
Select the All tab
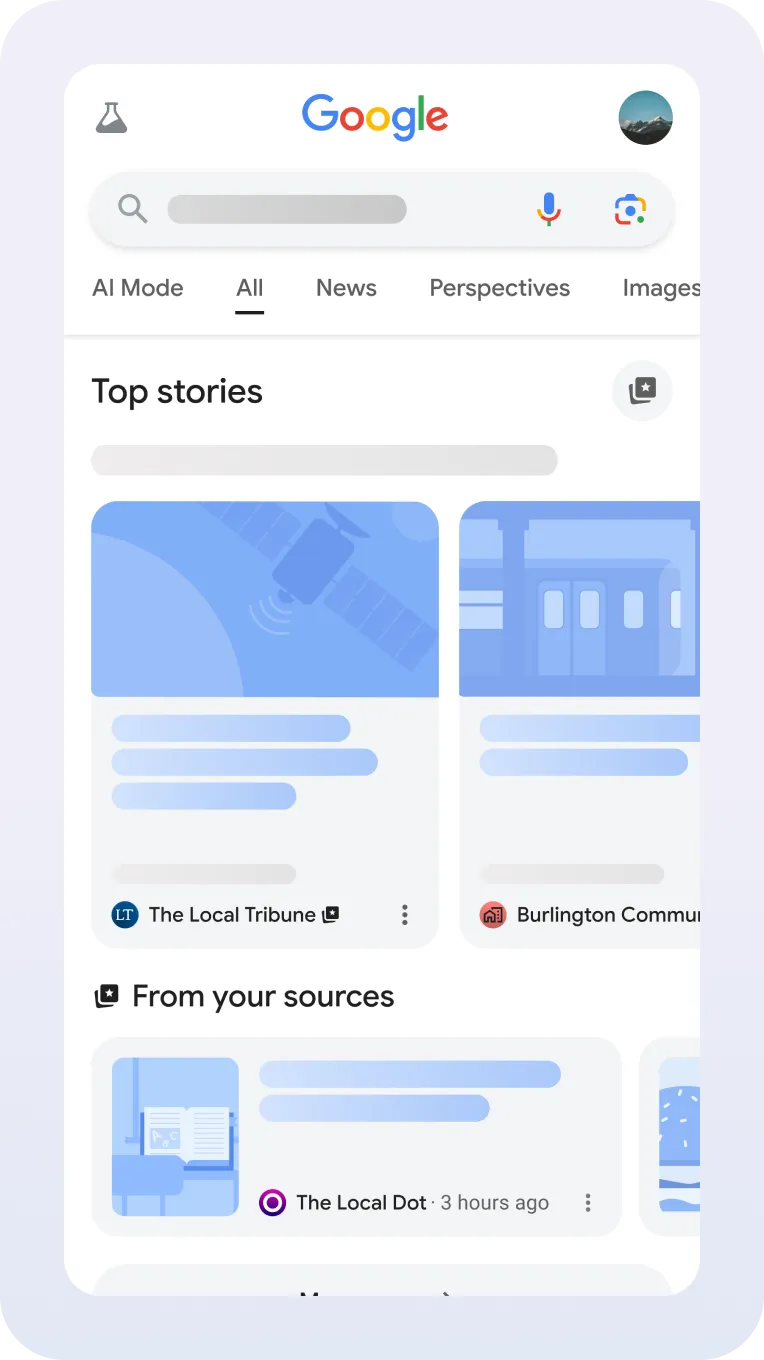click(250, 288)
